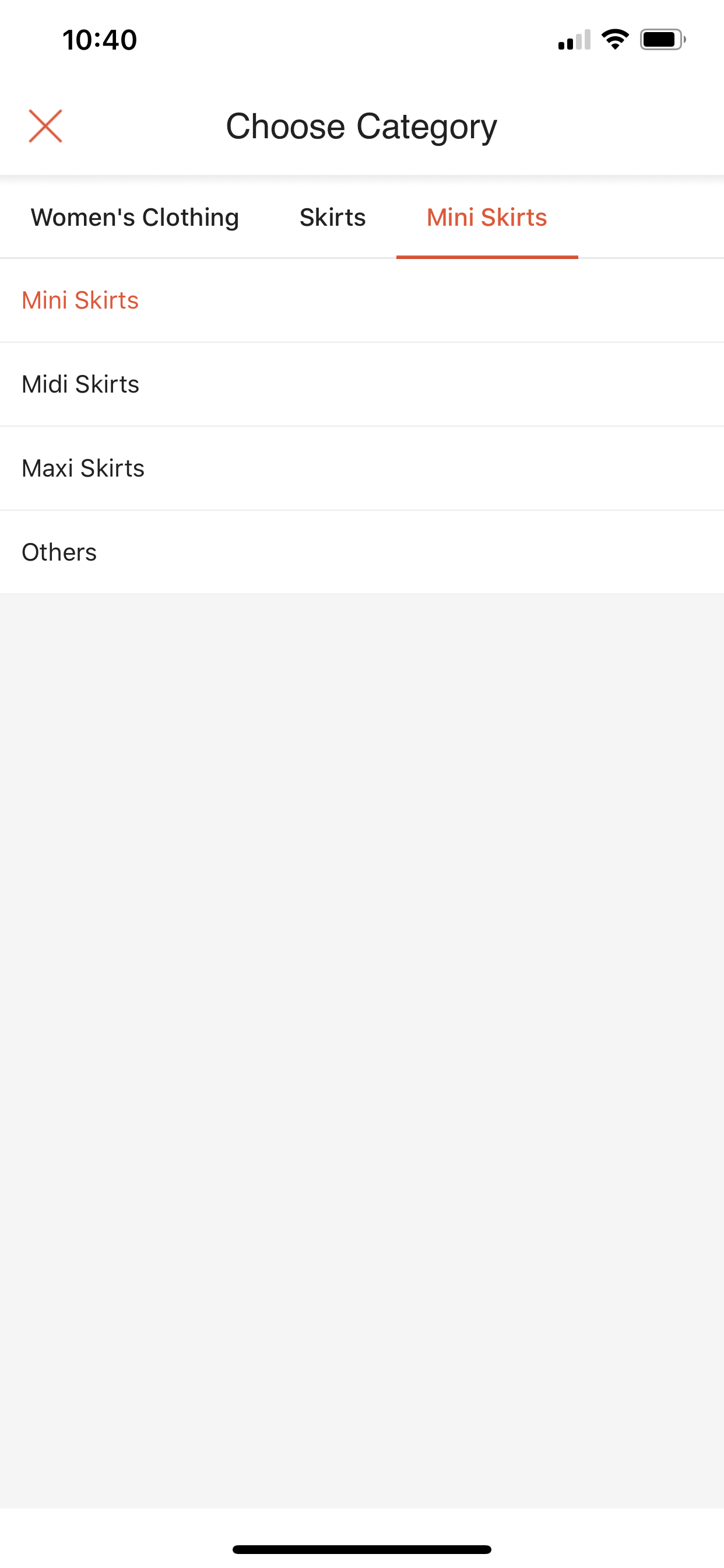The width and height of the screenshot is (724, 1568).
Task: Switch to the Skirts tab
Action: [x=332, y=218]
